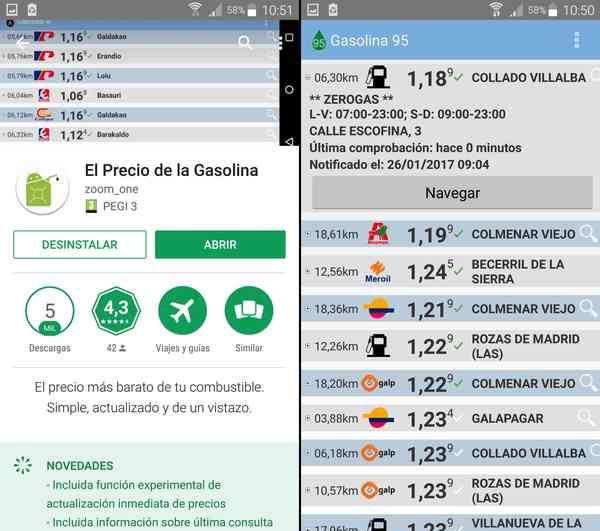600x531 pixels.
Task: Tap the DESINSTALAR button
Action: pyautogui.click(x=80, y=245)
